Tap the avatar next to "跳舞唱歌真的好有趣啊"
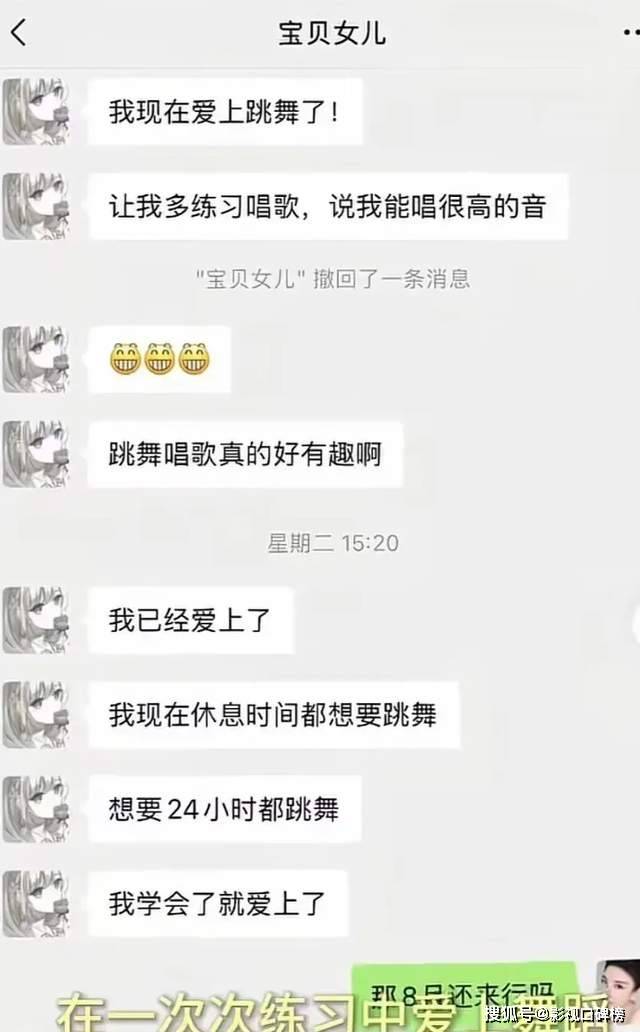Viewport: 640px width, 1032px height. pos(35,454)
